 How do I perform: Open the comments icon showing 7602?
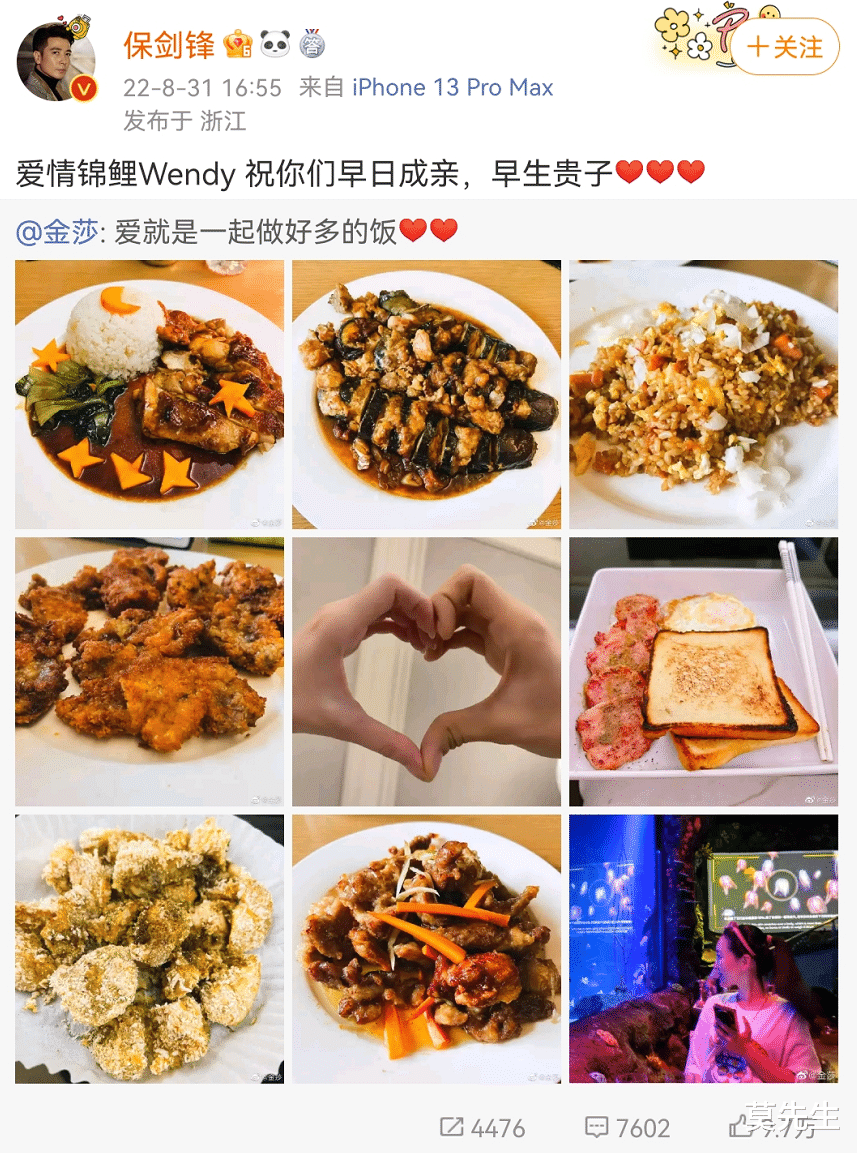pyautogui.click(x=598, y=1128)
